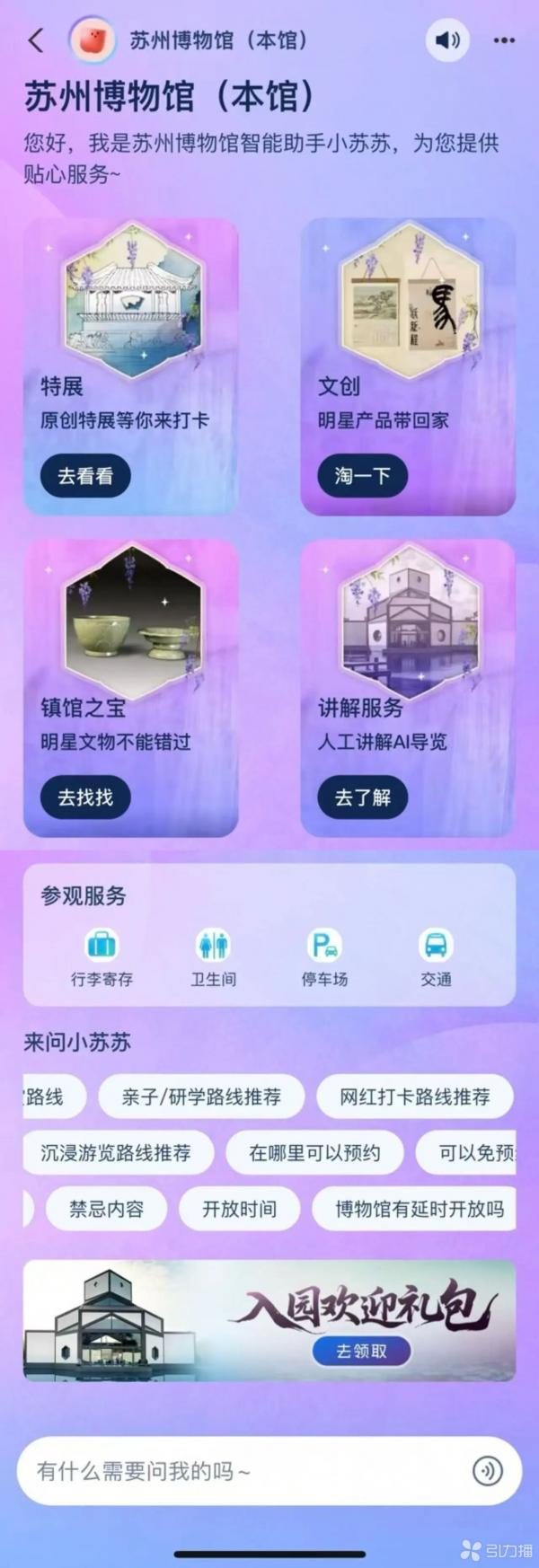Focus the 有什么需要问我的吗 input field

coord(243,1471)
